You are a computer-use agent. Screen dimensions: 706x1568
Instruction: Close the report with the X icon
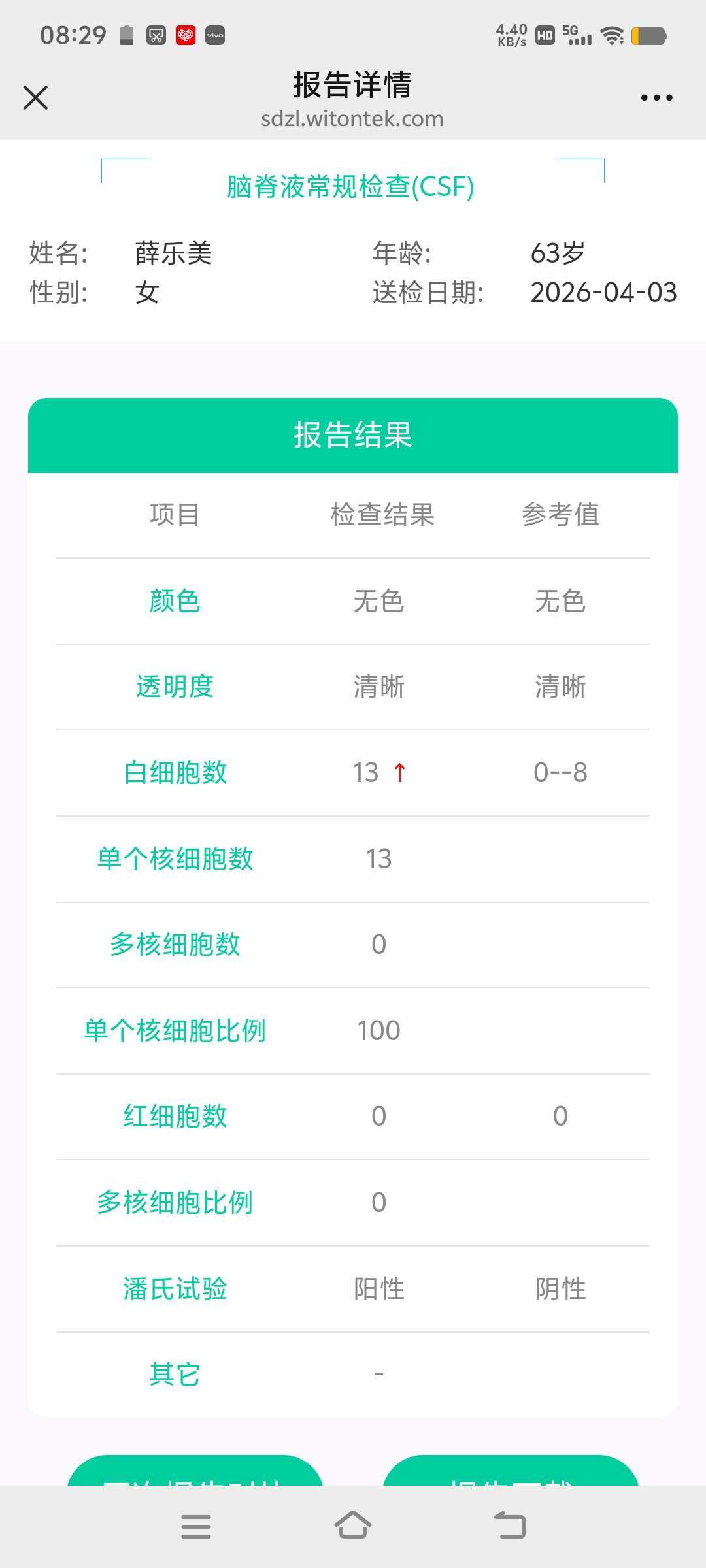(36, 97)
